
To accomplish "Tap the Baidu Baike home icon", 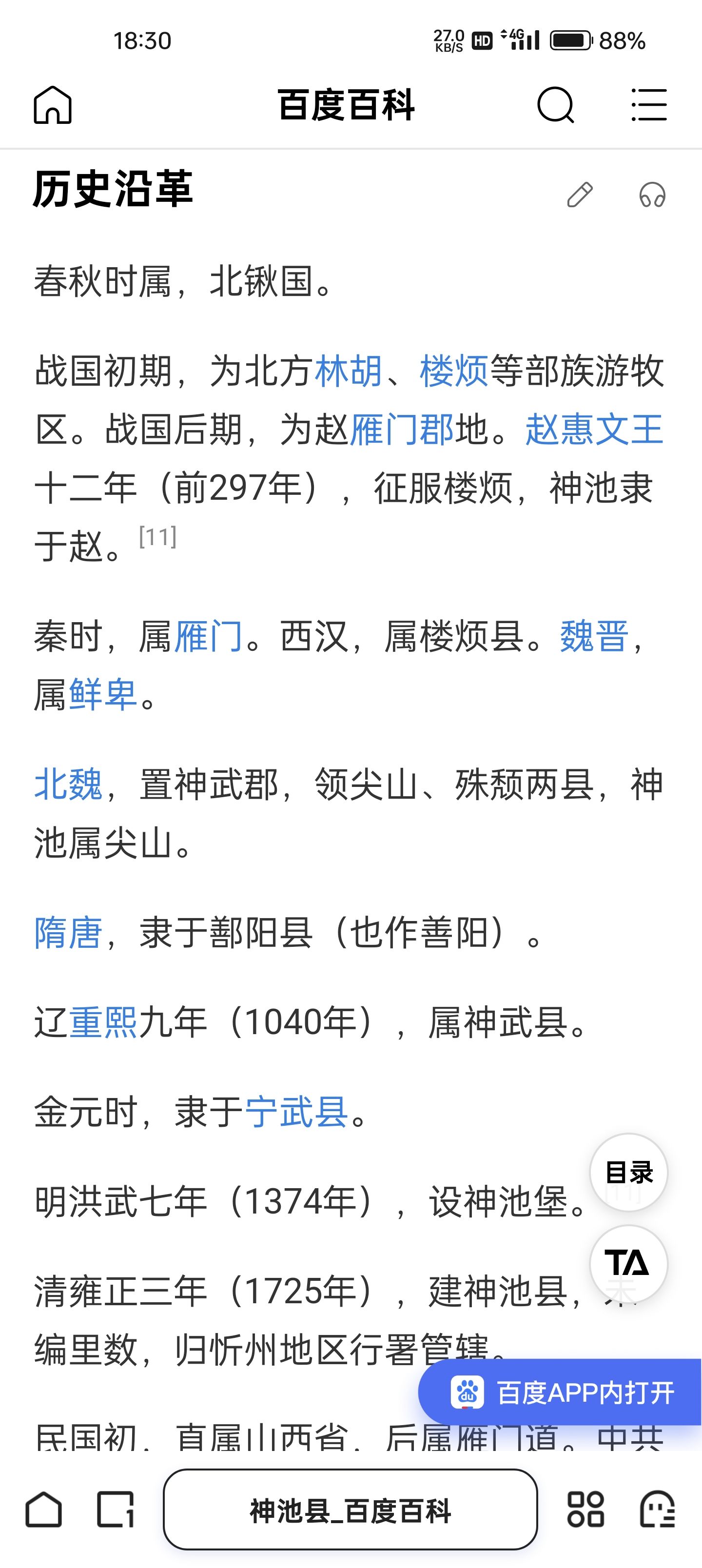I will click(52, 105).
